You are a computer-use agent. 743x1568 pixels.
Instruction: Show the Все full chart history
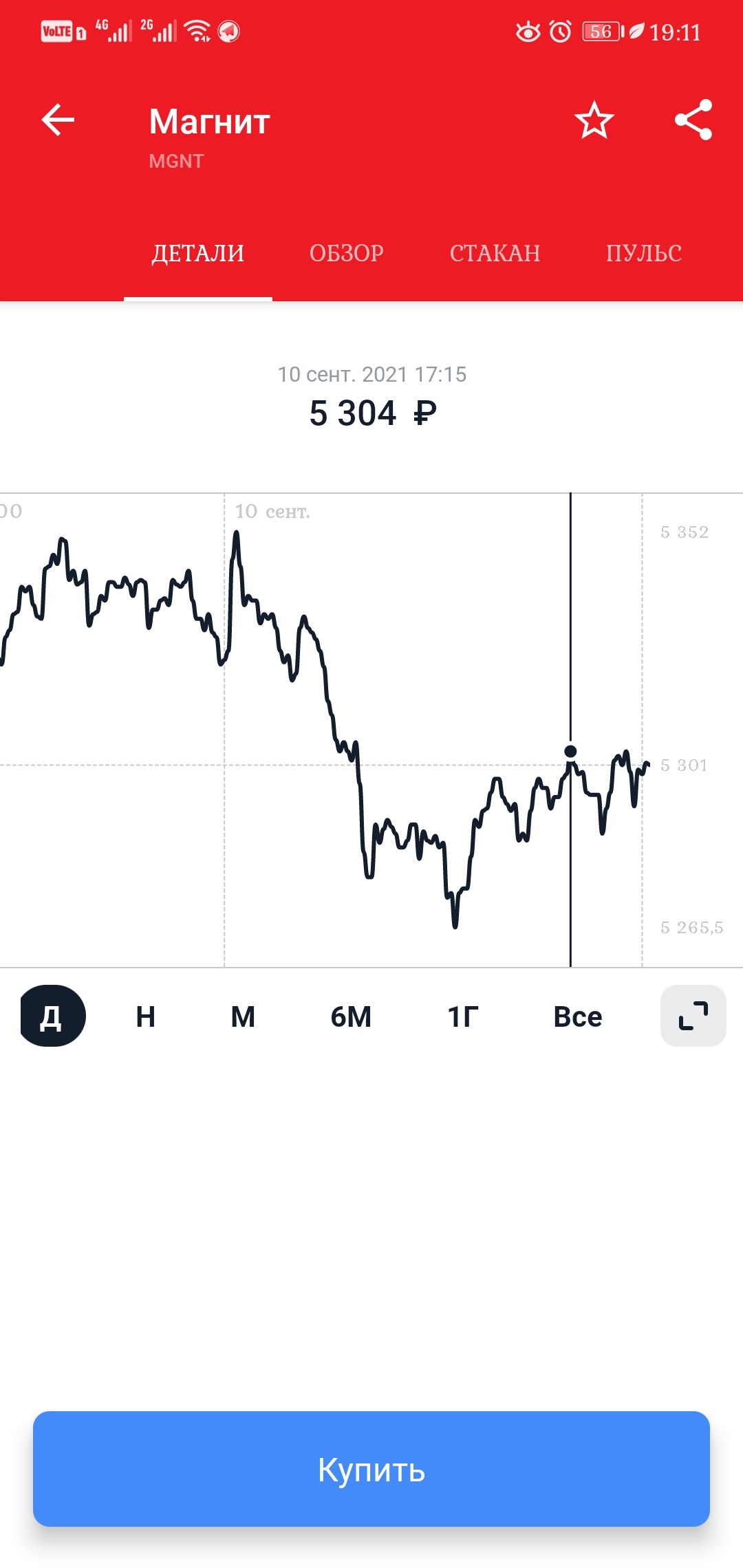pos(578,1016)
